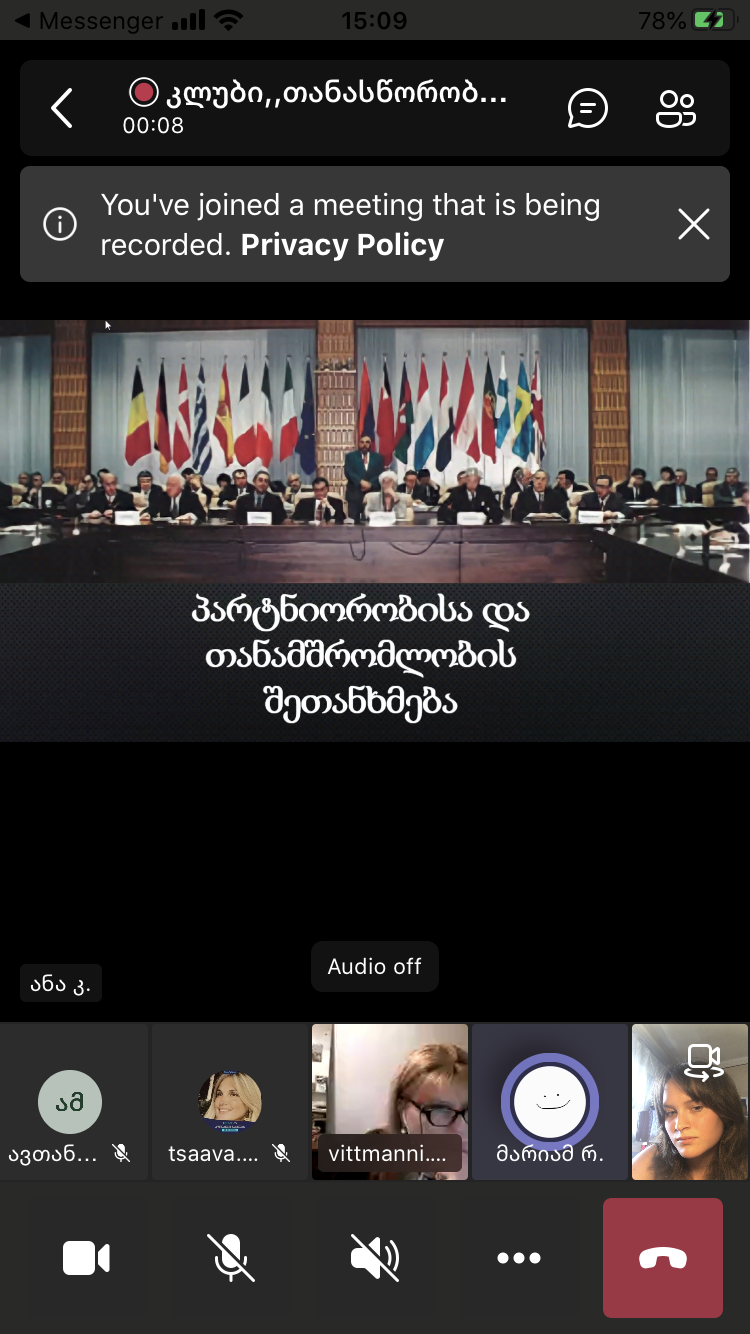Select the tsaava participant tile
Viewport: 750px width, 1334px height.
point(230,1102)
